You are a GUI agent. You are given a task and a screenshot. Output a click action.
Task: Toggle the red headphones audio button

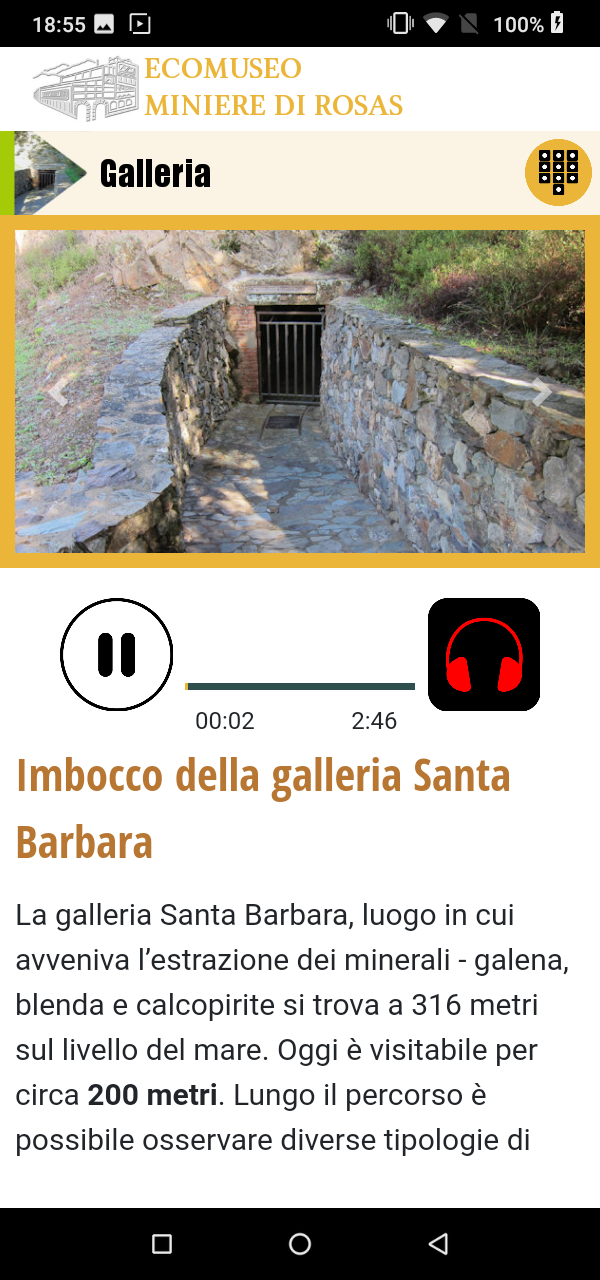(484, 655)
